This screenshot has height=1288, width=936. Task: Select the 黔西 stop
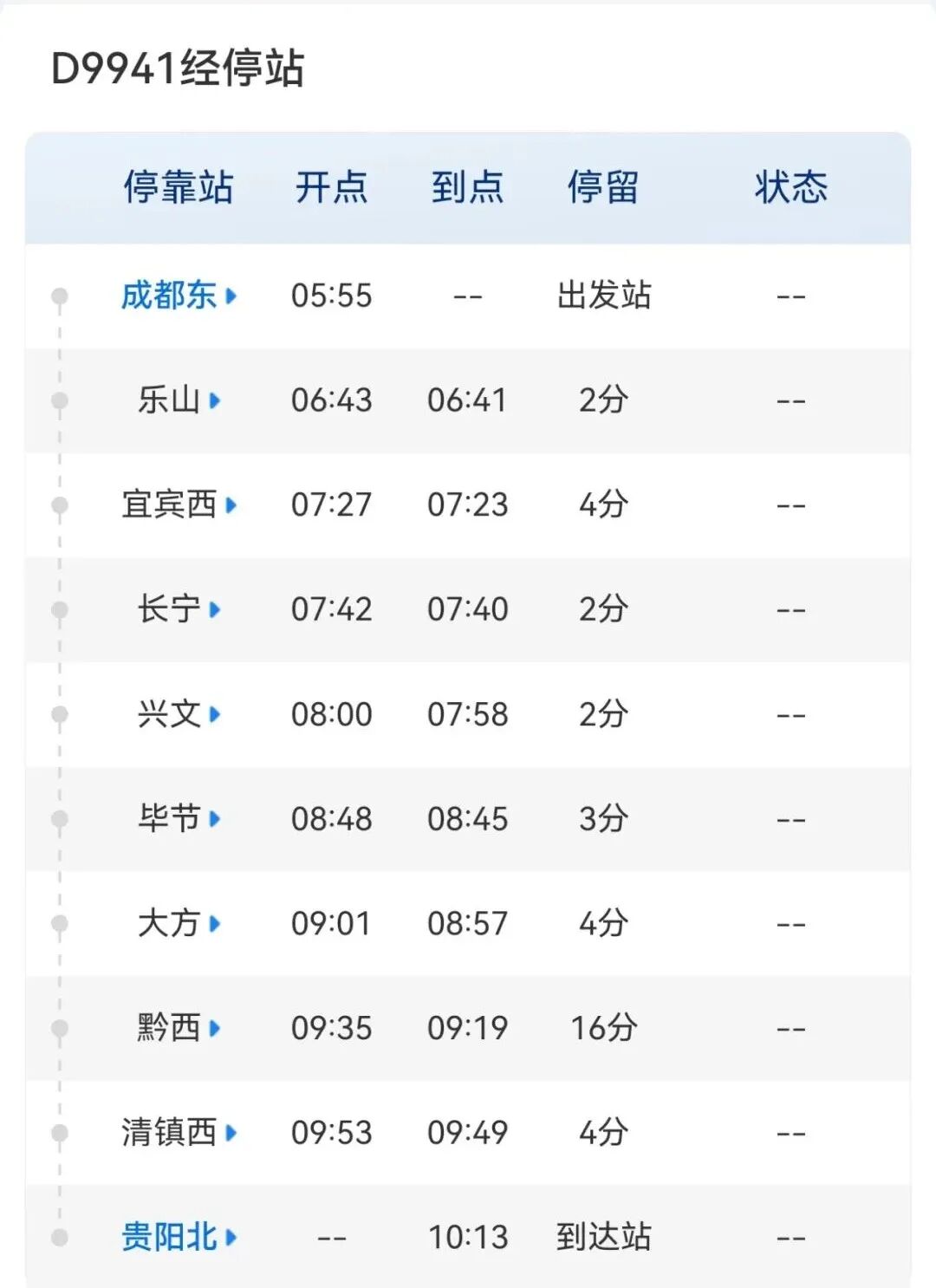(179, 1028)
